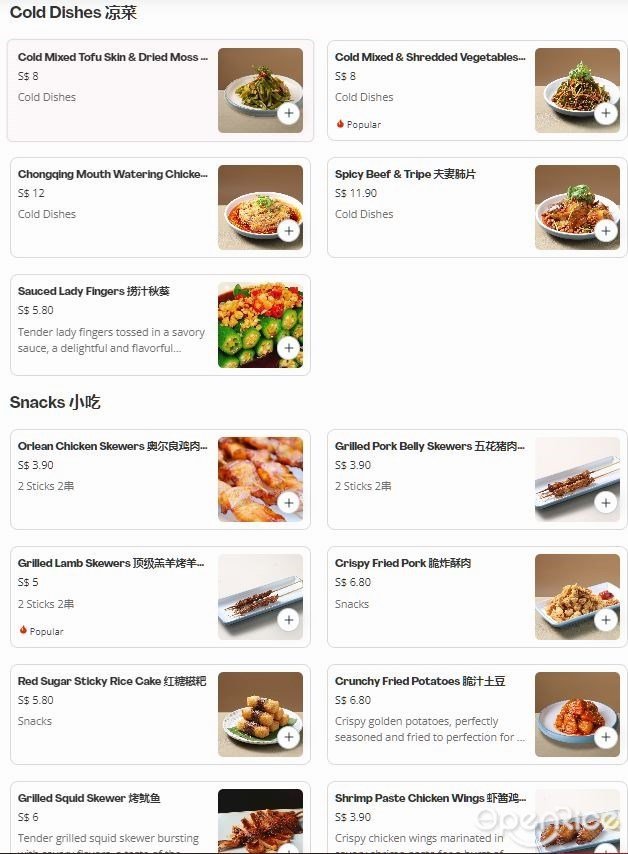
Task: Add Crispy Fried Pork to cart
Action: click(605, 620)
